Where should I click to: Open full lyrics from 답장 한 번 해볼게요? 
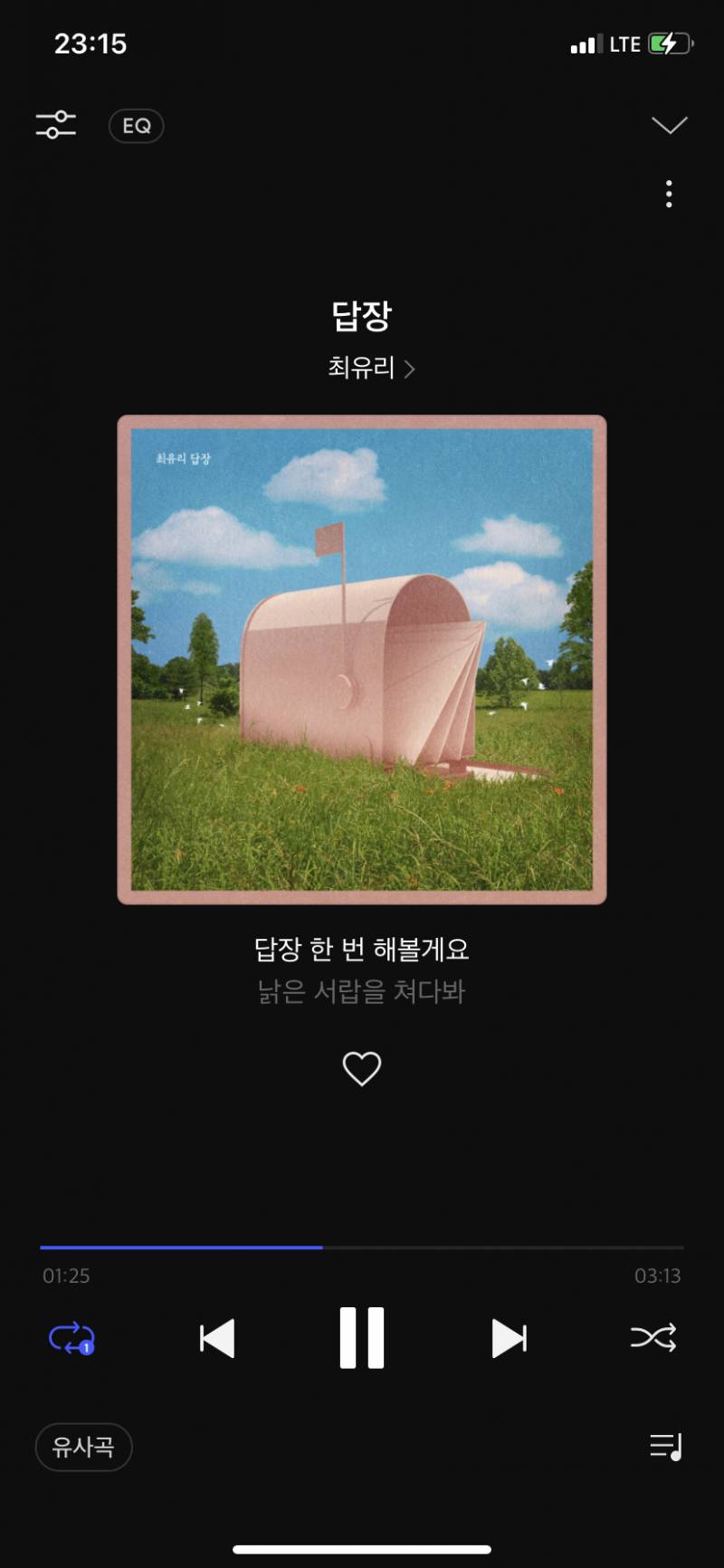362,949
